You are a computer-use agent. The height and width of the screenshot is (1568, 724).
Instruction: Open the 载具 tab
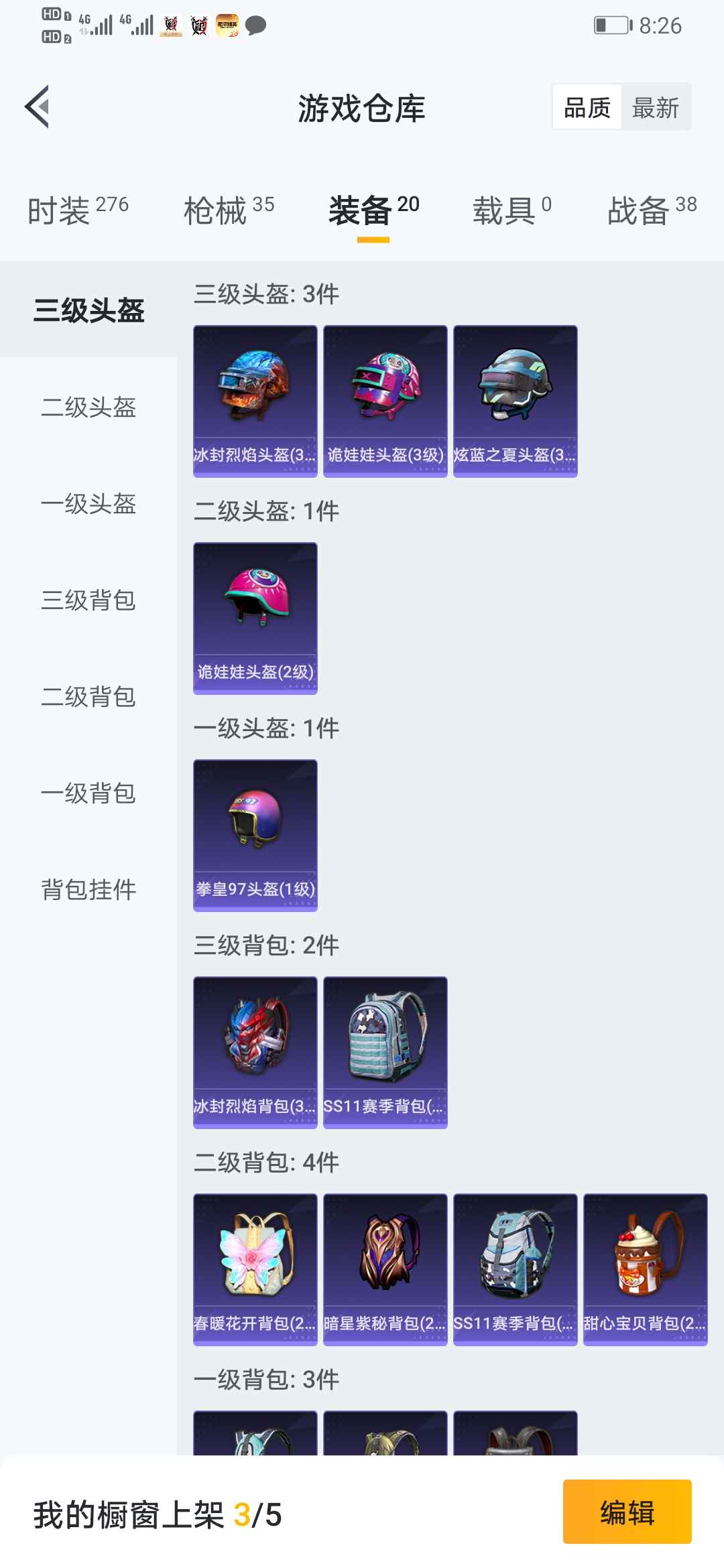point(511,211)
